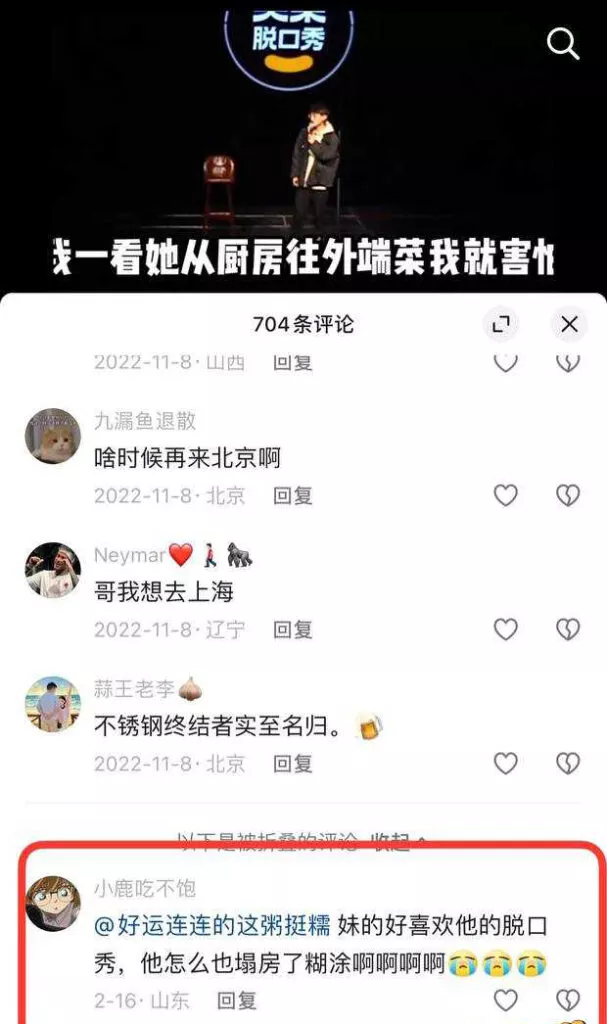Visit 小鹿吃不饱's profile avatar
Image resolution: width=607 pixels, height=1024 pixels.
tap(52, 903)
